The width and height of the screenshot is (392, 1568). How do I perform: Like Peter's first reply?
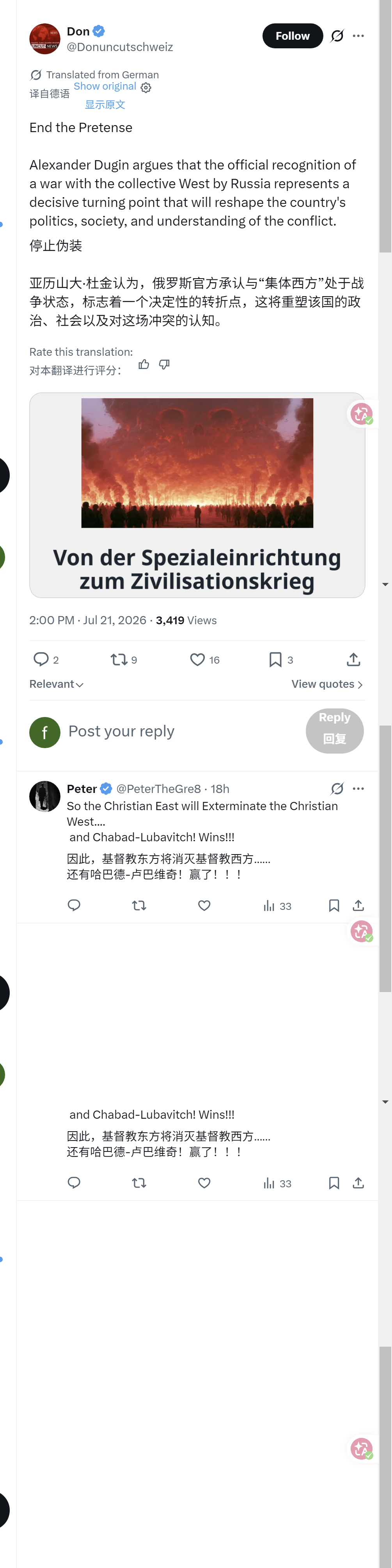tap(204, 906)
